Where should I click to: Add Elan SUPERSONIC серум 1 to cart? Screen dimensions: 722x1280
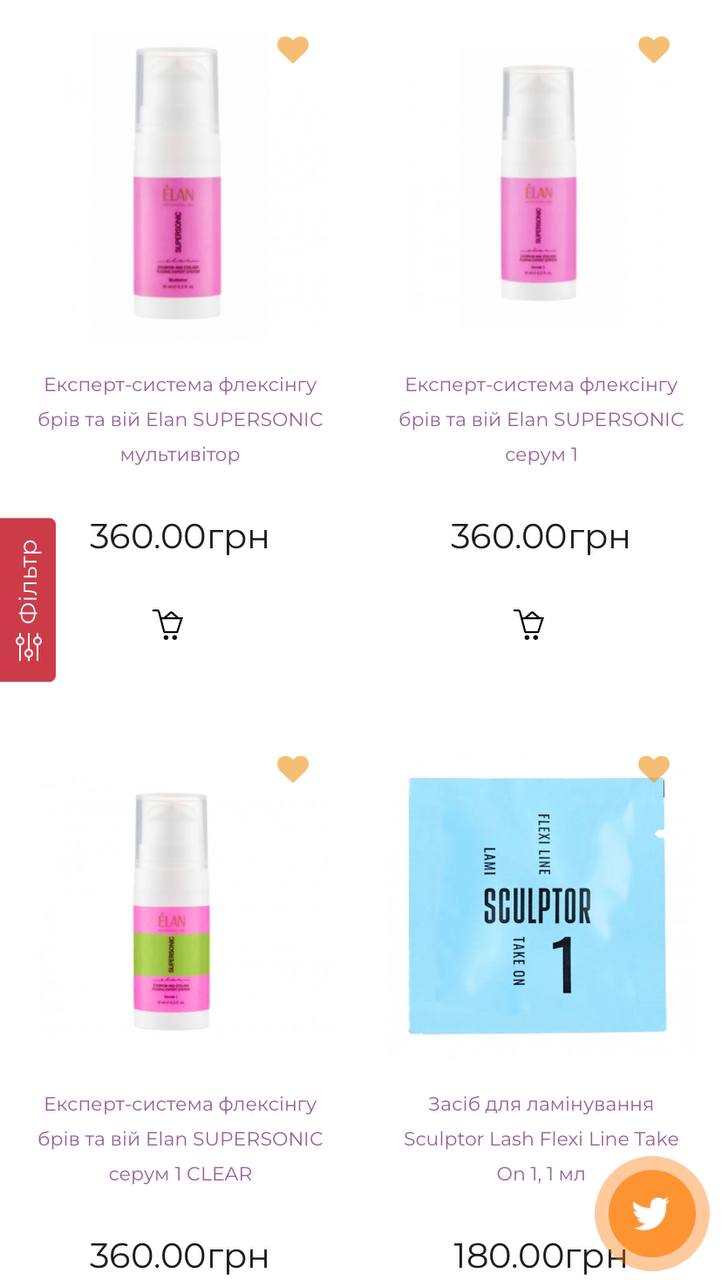click(x=529, y=624)
